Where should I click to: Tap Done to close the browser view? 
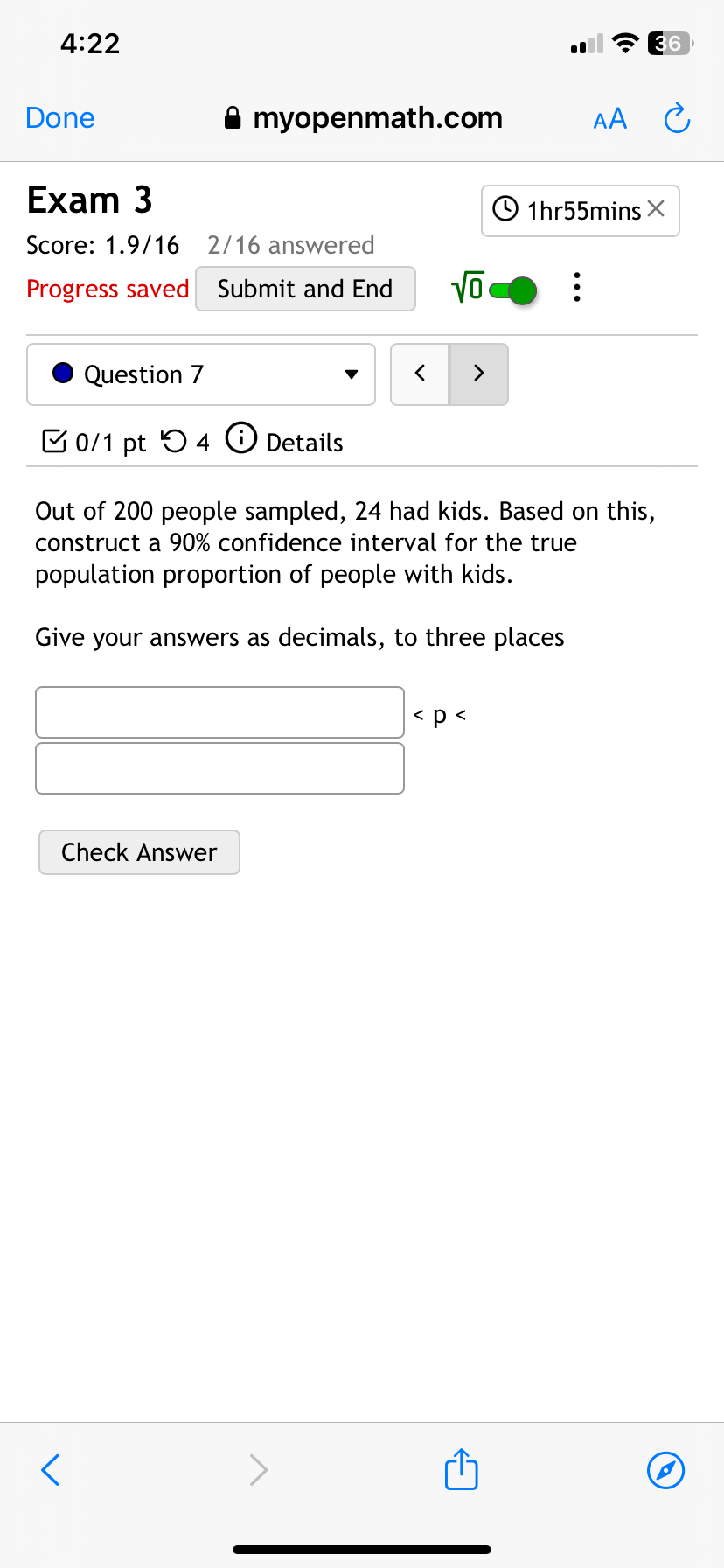point(60,118)
